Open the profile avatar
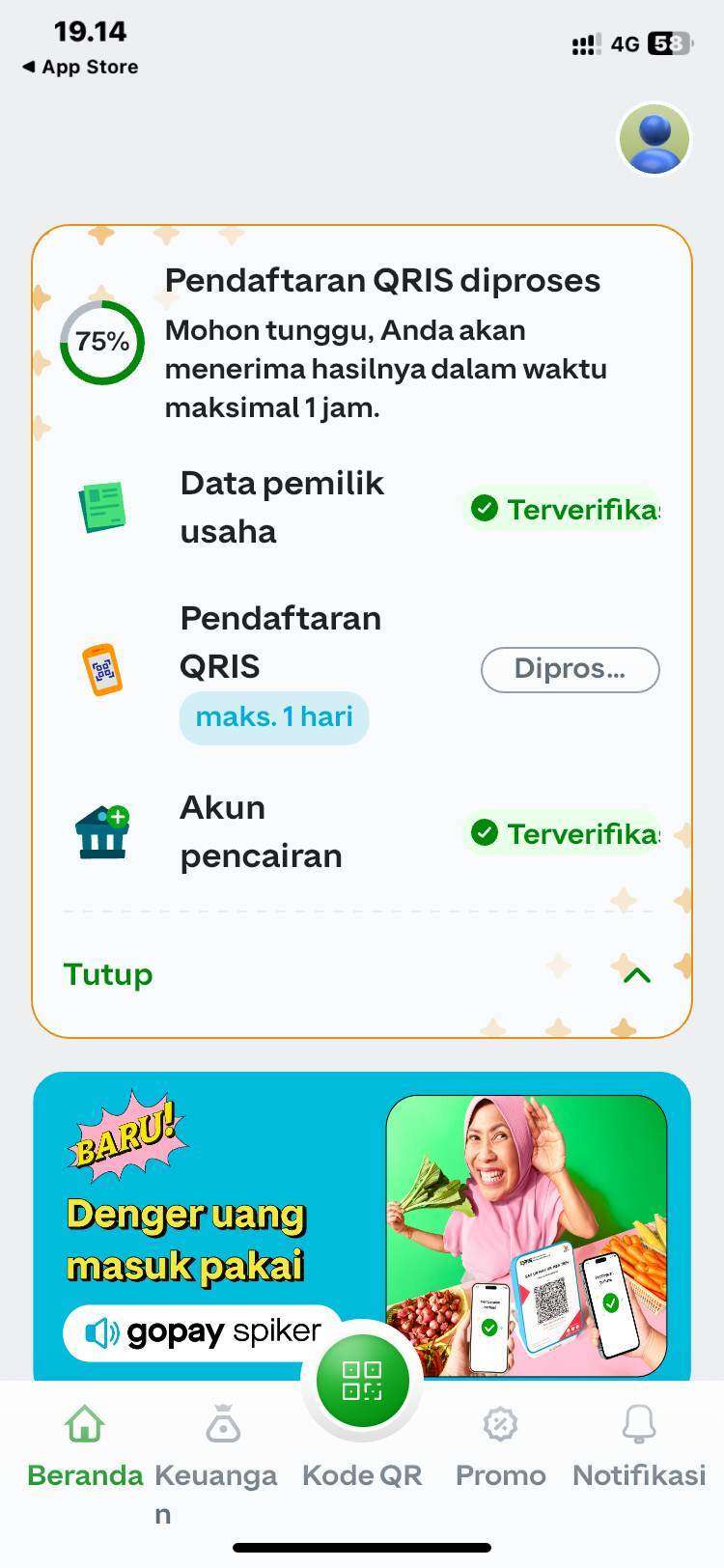 coord(654,139)
